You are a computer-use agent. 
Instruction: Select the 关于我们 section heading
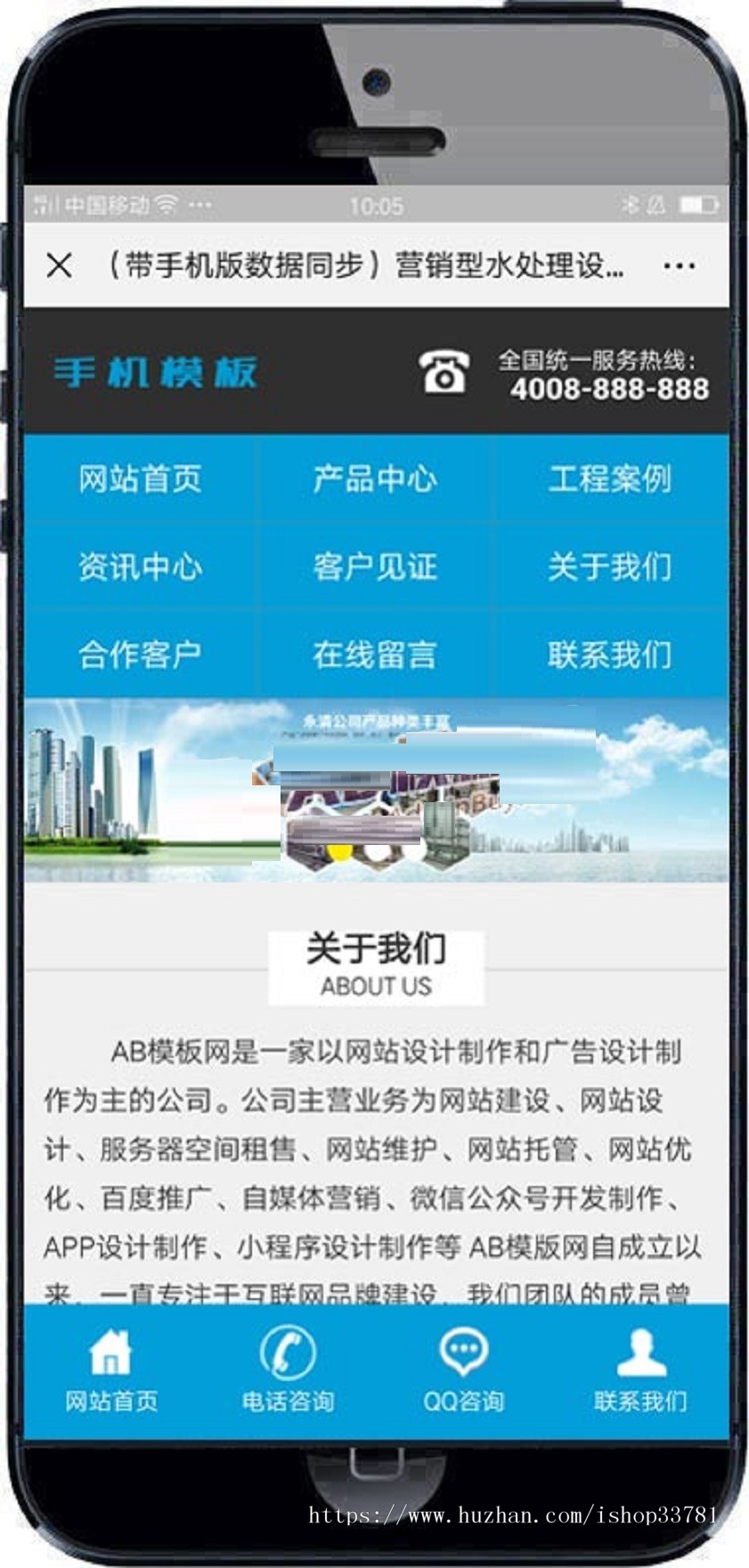tap(374, 948)
